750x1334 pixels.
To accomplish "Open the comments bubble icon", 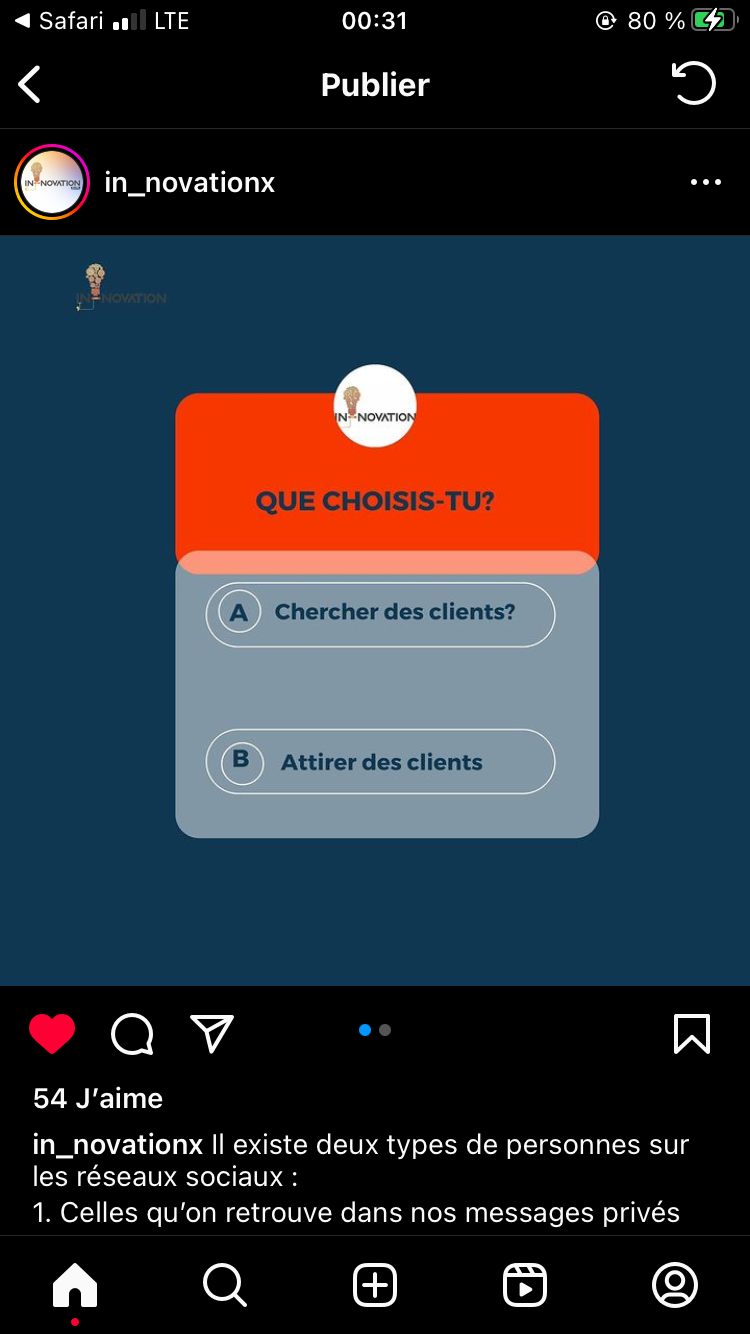I will [x=132, y=1034].
